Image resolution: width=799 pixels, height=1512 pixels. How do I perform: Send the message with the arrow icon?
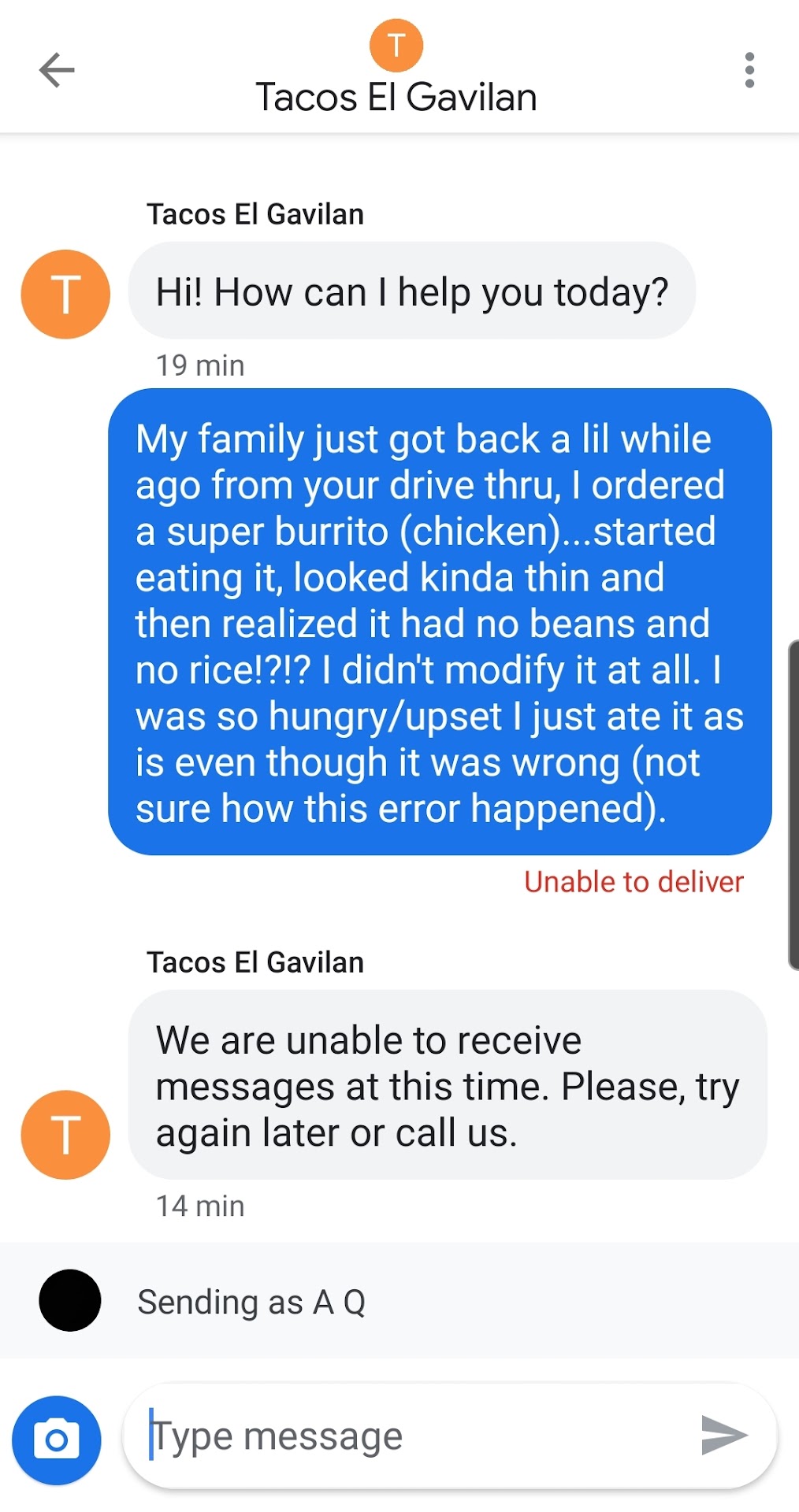[x=723, y=1435]
